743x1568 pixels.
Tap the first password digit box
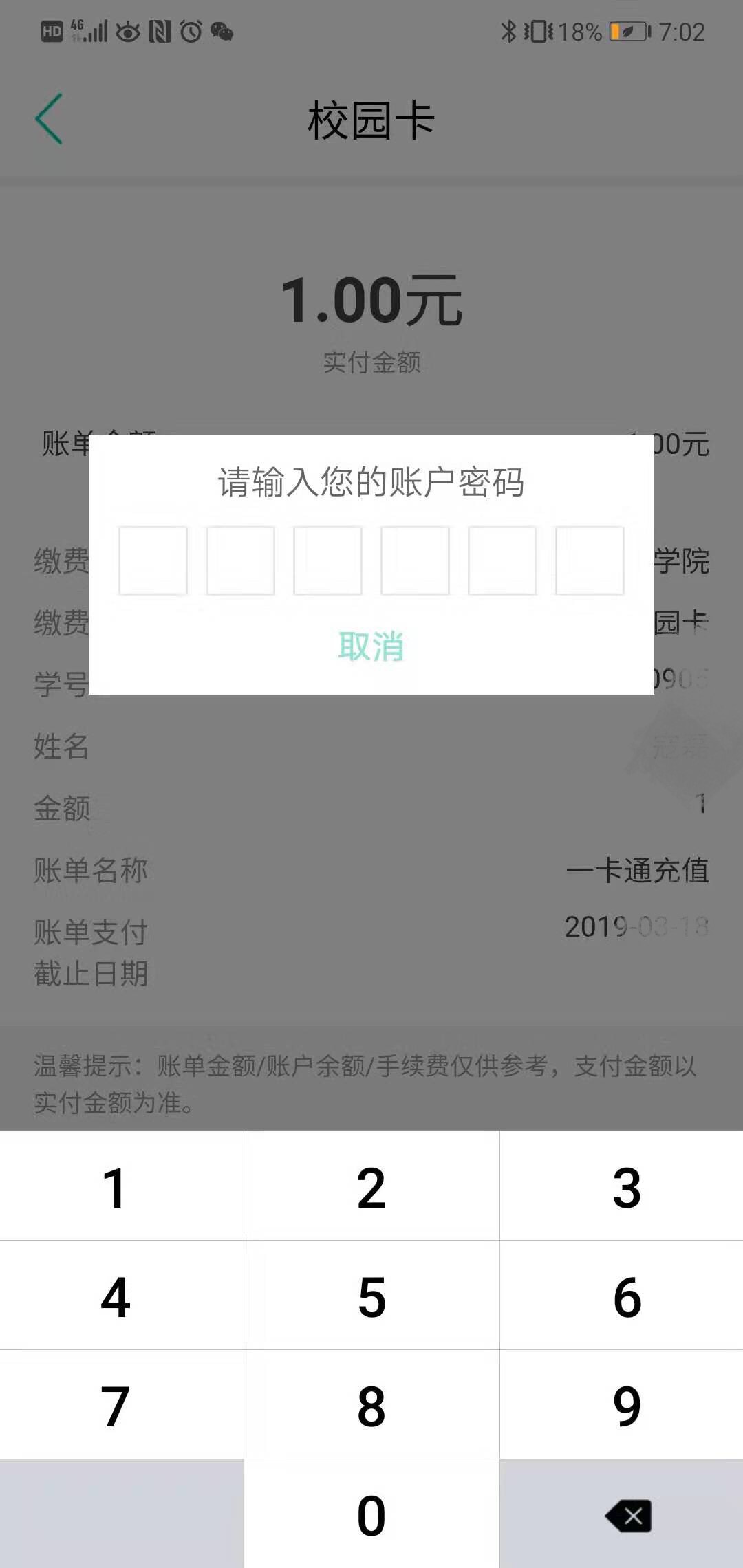pyautogui.click(x=153, y=560)
